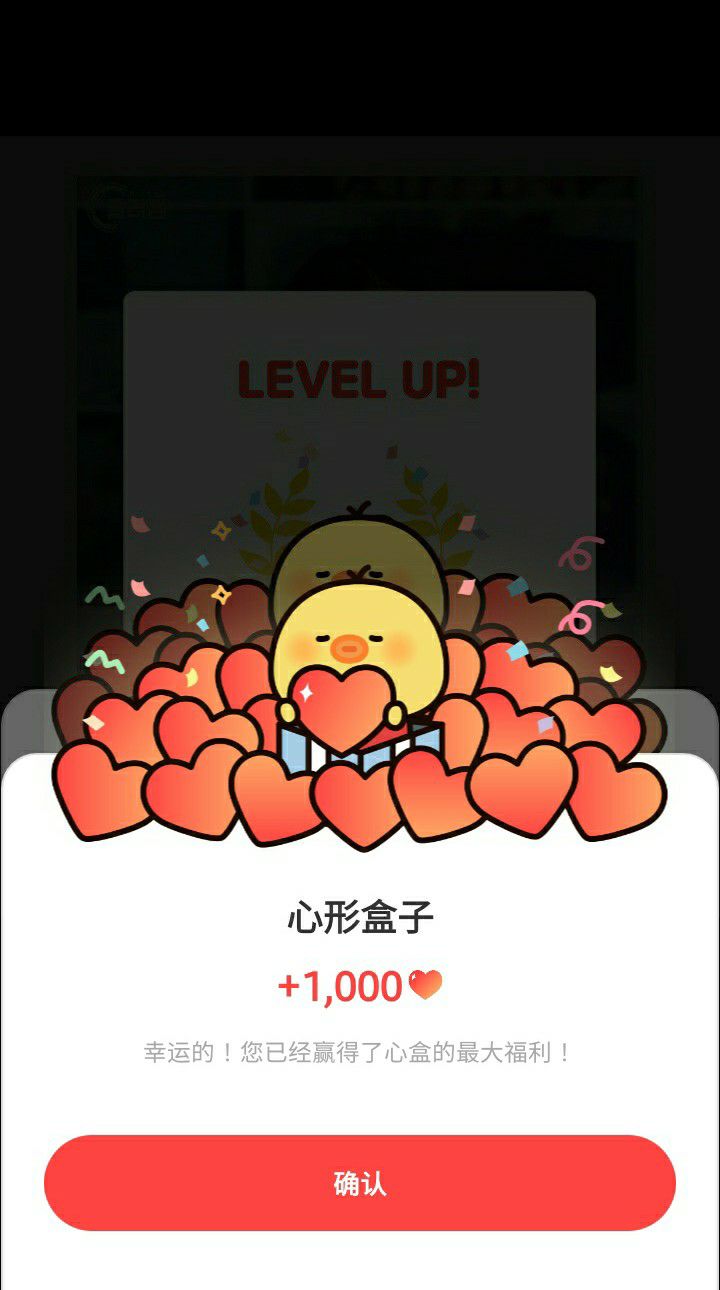Confirm the heart box reward with 确认
This screenshot has width=720, height=1290.
tap(360, 1183)
